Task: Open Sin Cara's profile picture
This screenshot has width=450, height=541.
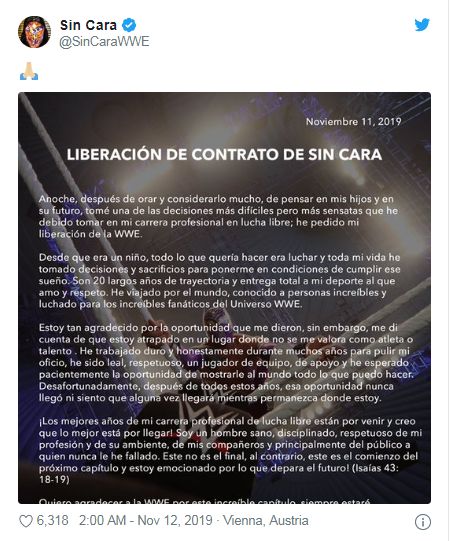Action: click(x=34, y=32)
